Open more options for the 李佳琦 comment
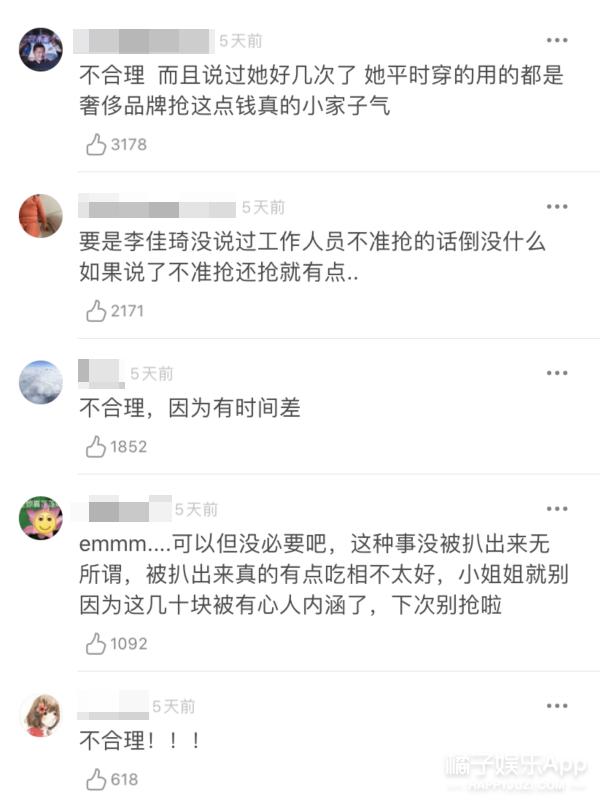 pos(557,206)
